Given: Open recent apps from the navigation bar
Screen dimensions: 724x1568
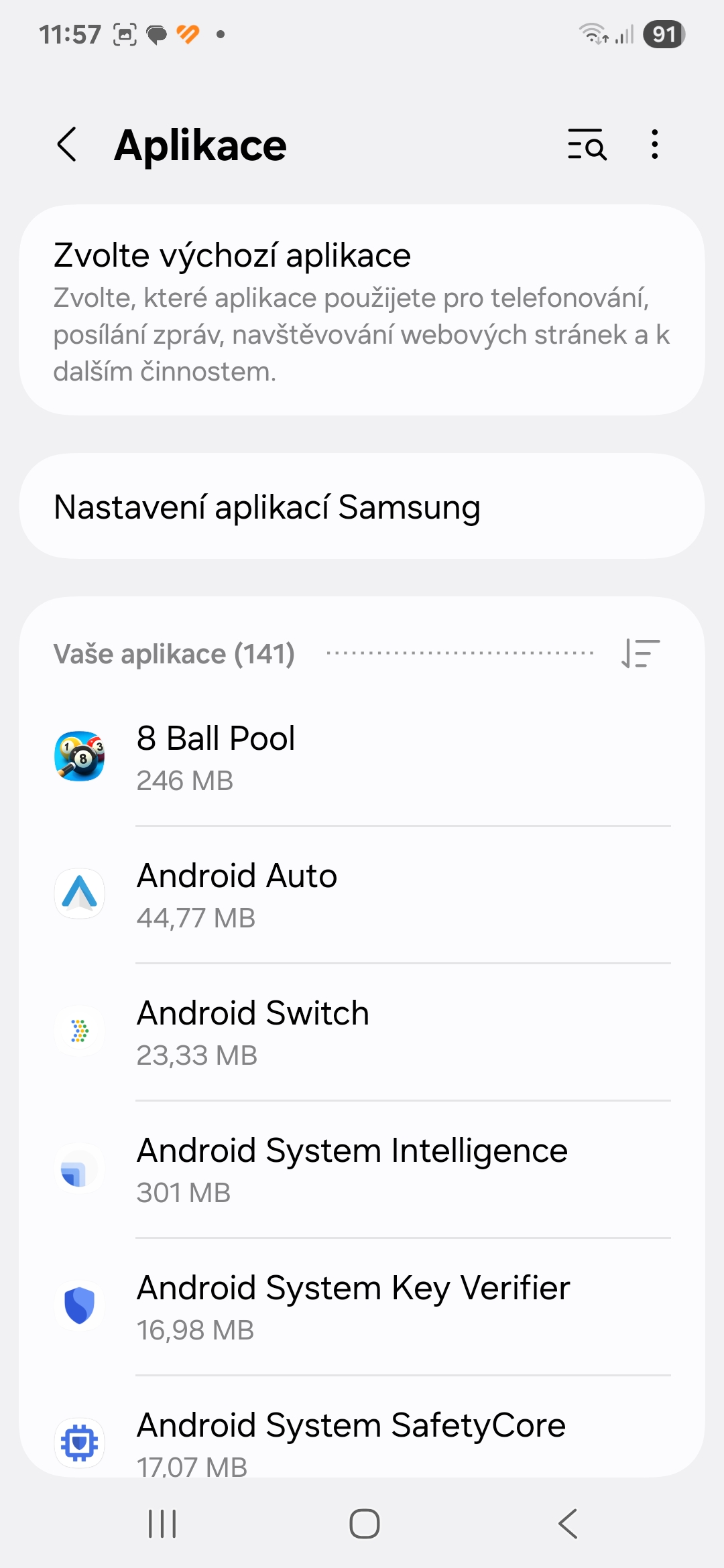Looking at the screenshot, I should [x=162, y=1524].
